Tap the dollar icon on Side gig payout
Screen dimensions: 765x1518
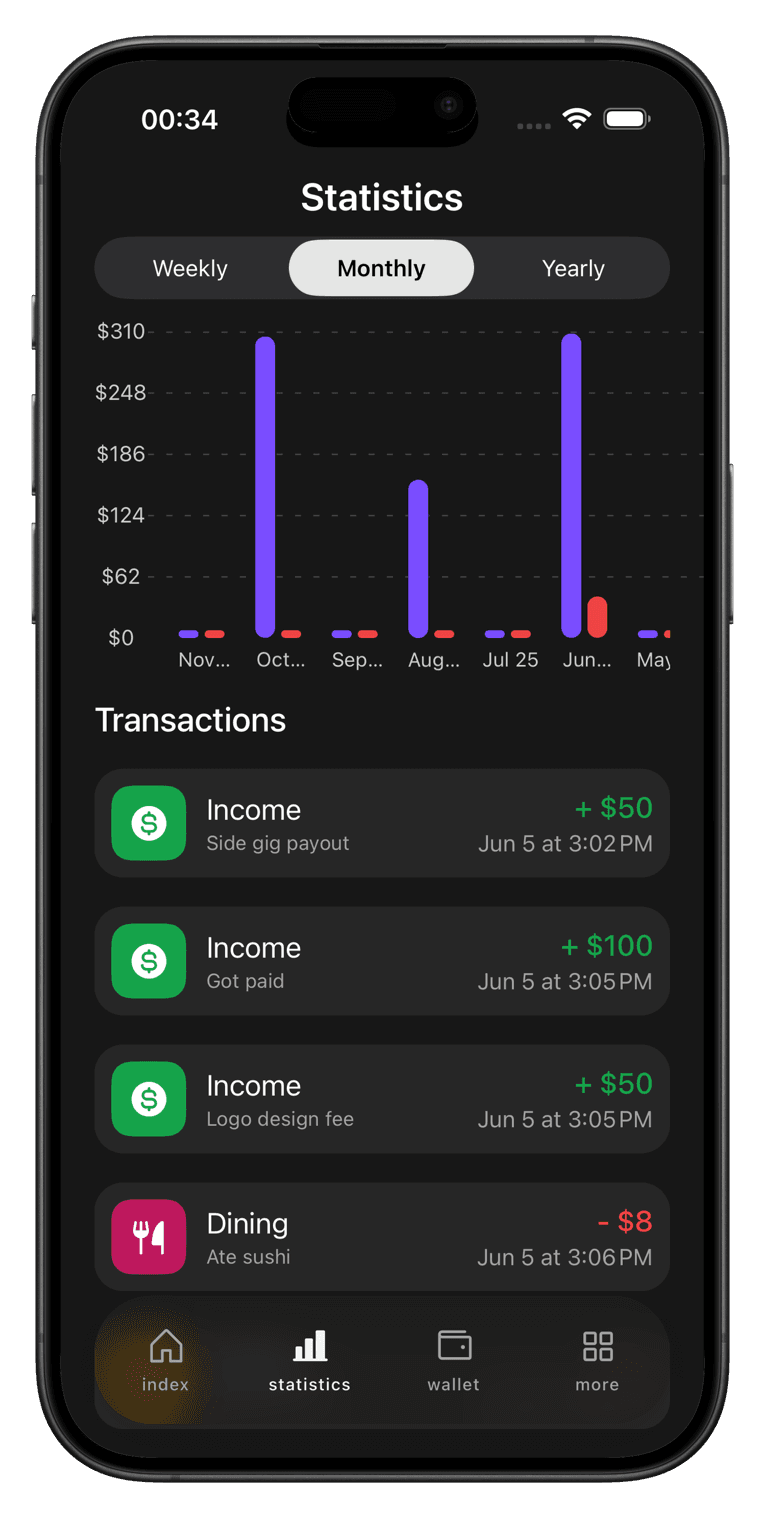[x=148, y=823]
